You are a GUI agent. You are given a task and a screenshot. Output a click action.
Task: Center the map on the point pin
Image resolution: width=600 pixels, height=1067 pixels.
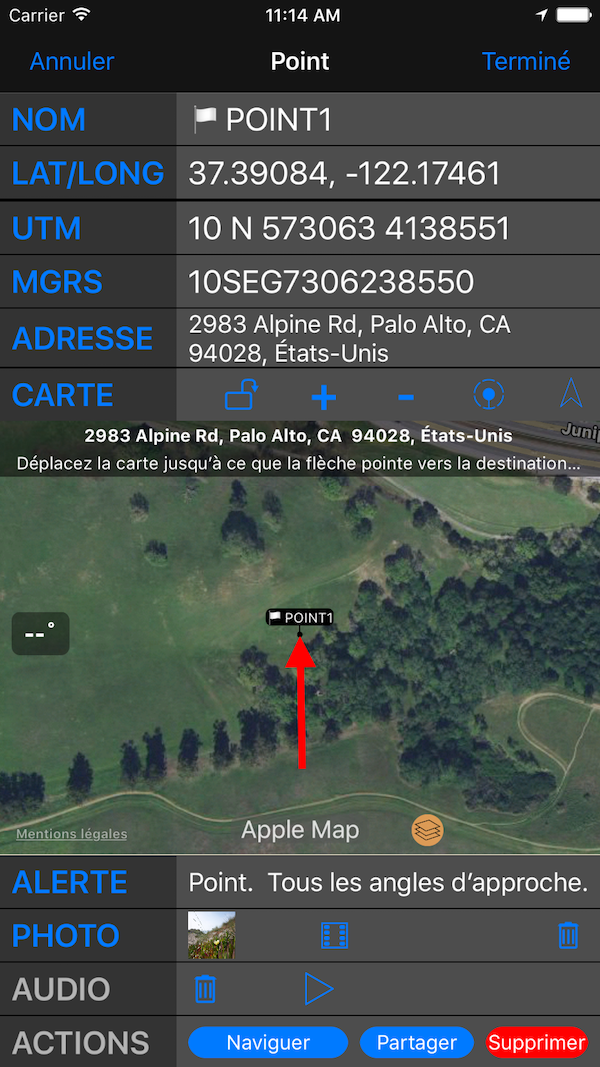pyautogui.click(x=488, y=395)
